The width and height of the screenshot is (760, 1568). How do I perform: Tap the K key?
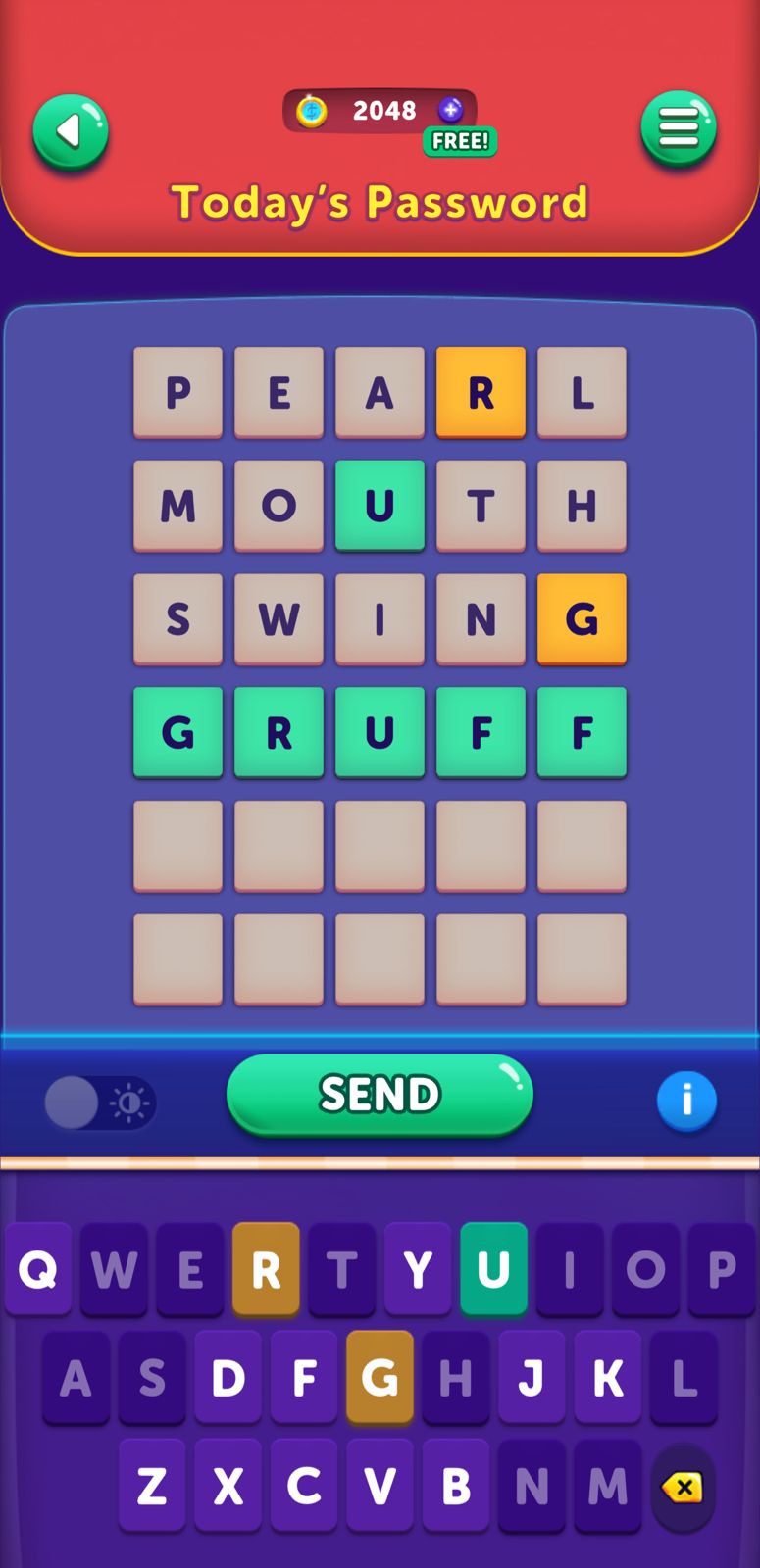[x=608, y=1378]
